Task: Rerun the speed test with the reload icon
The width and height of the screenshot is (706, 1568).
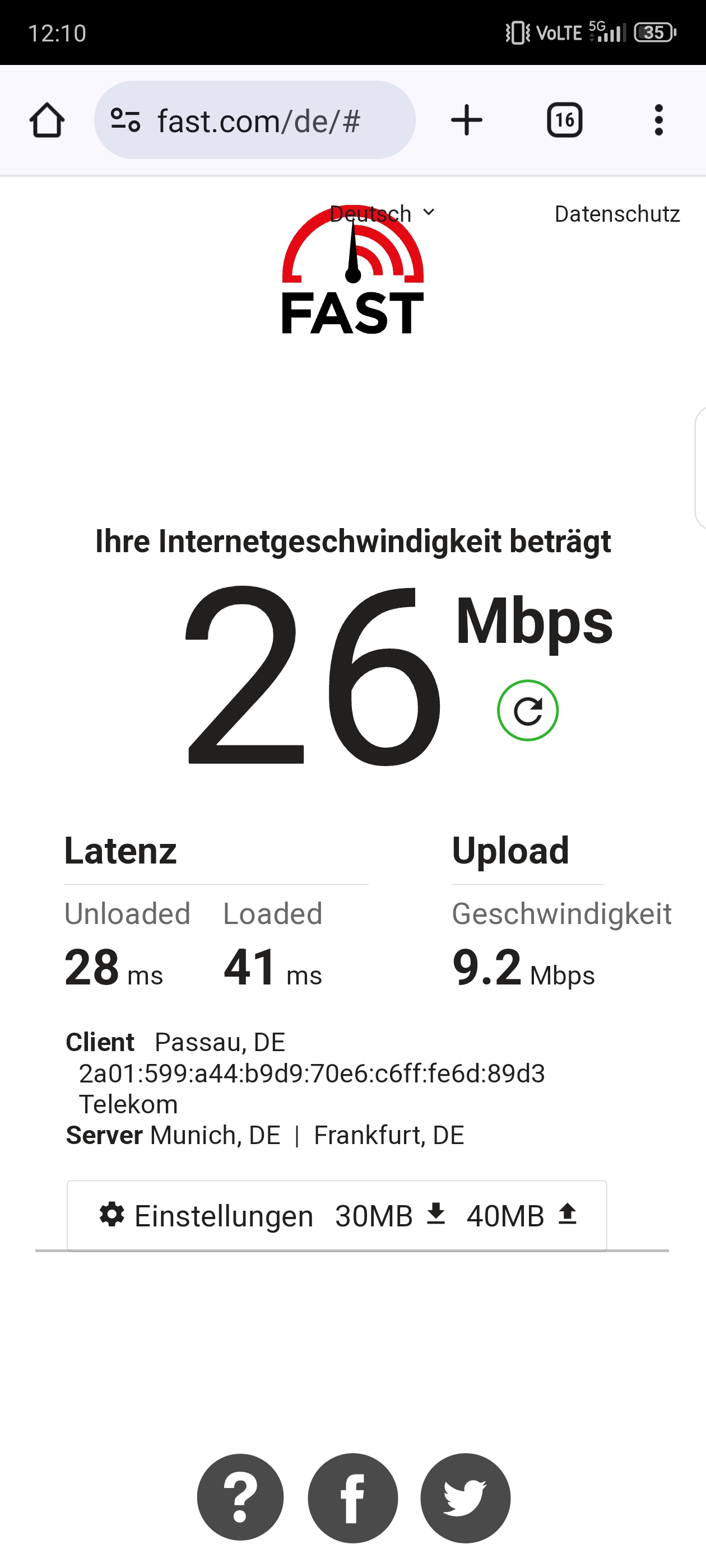Action: (527, 710)
